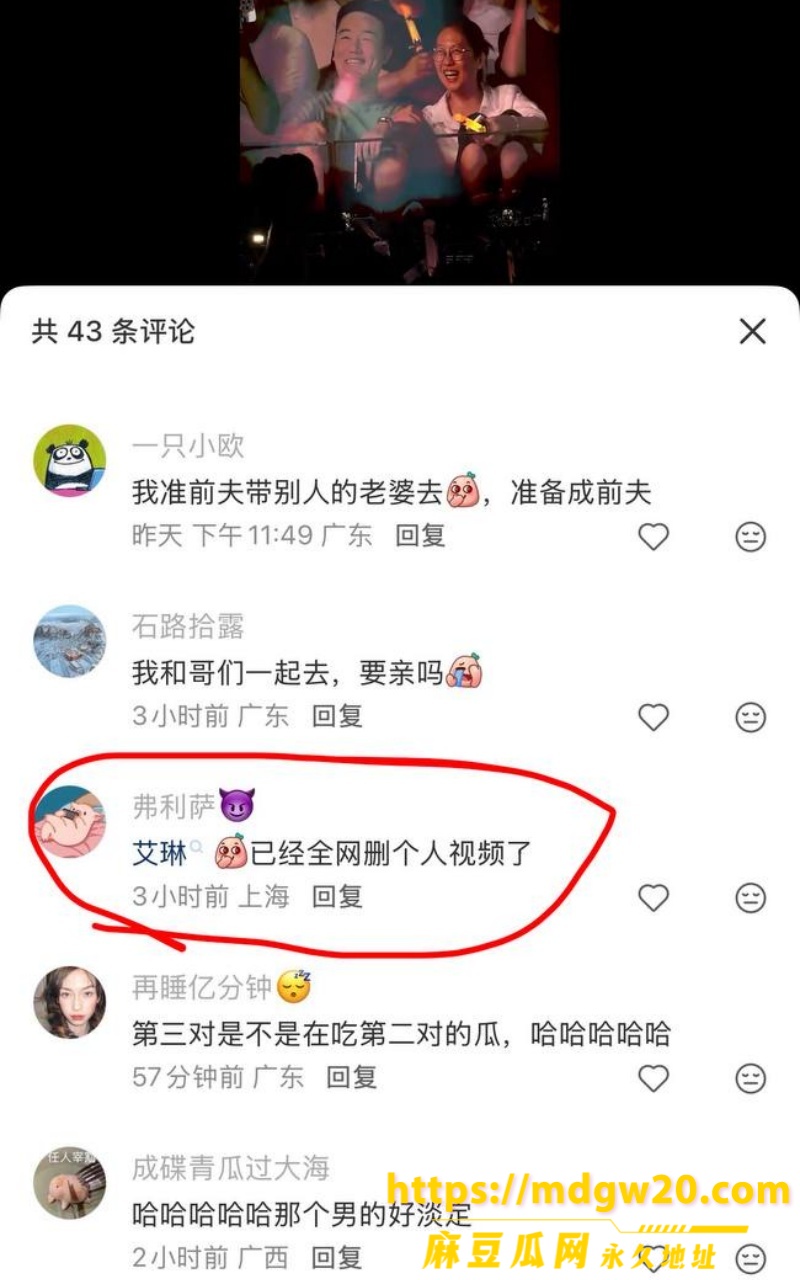Like the comment by 石路拾露
The image size is (800, 1280).
pyautogui.click(x=653, y=717)
